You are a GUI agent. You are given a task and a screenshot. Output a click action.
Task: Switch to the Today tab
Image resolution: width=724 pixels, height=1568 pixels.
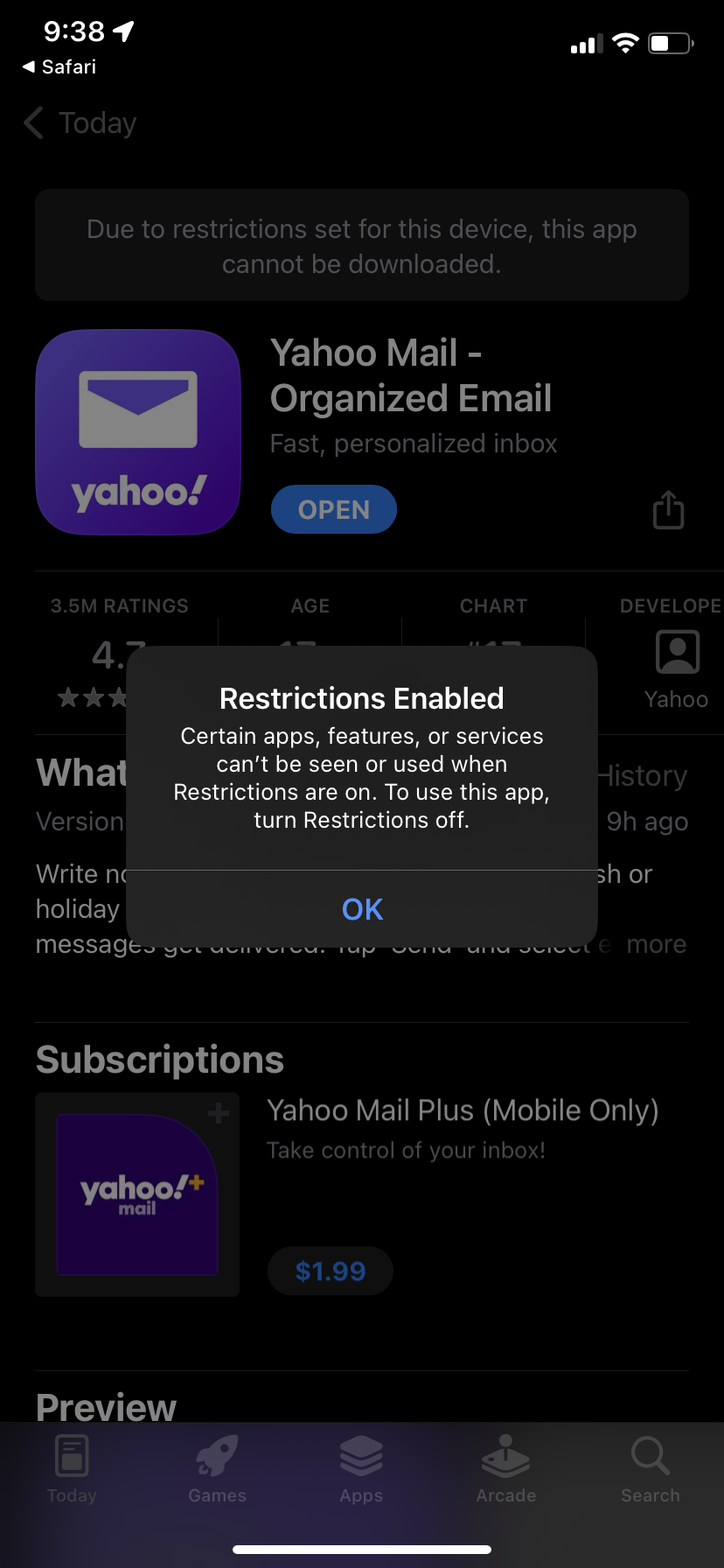coord(72,1470)
